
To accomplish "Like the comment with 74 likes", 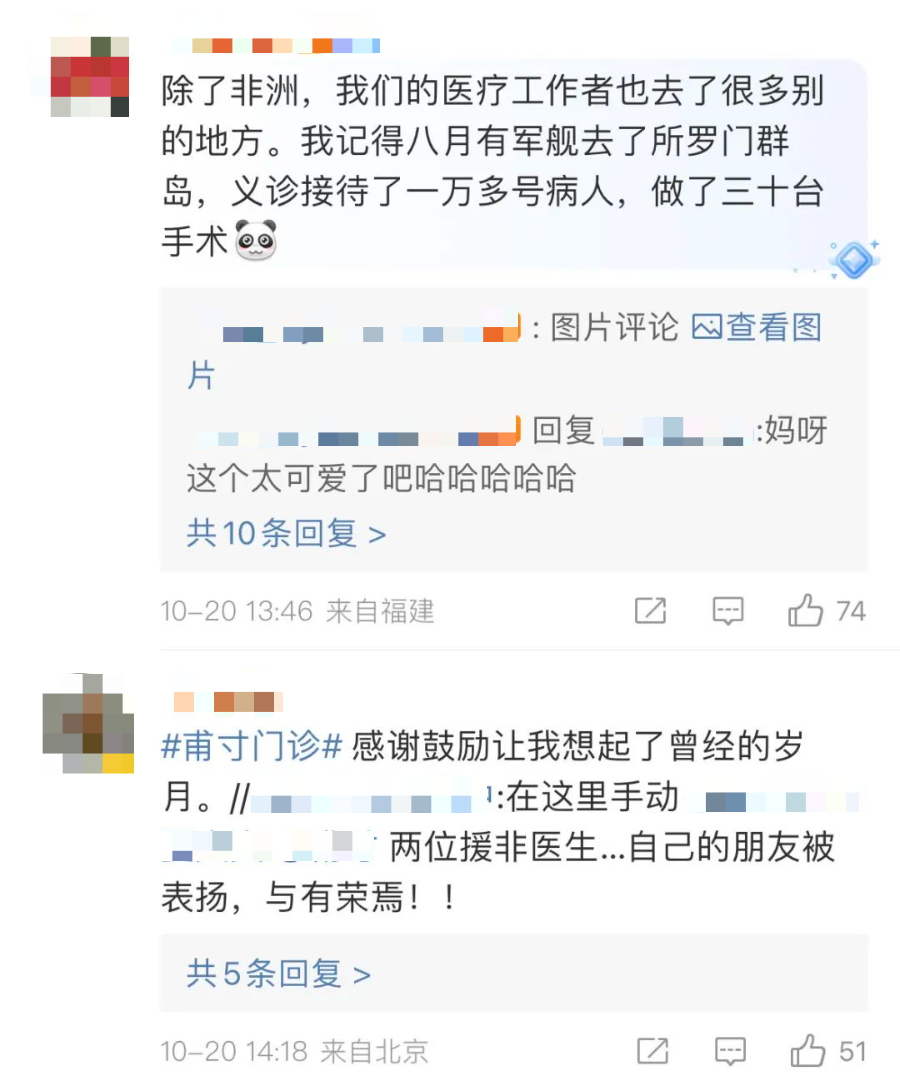I will tap(806, 610).
